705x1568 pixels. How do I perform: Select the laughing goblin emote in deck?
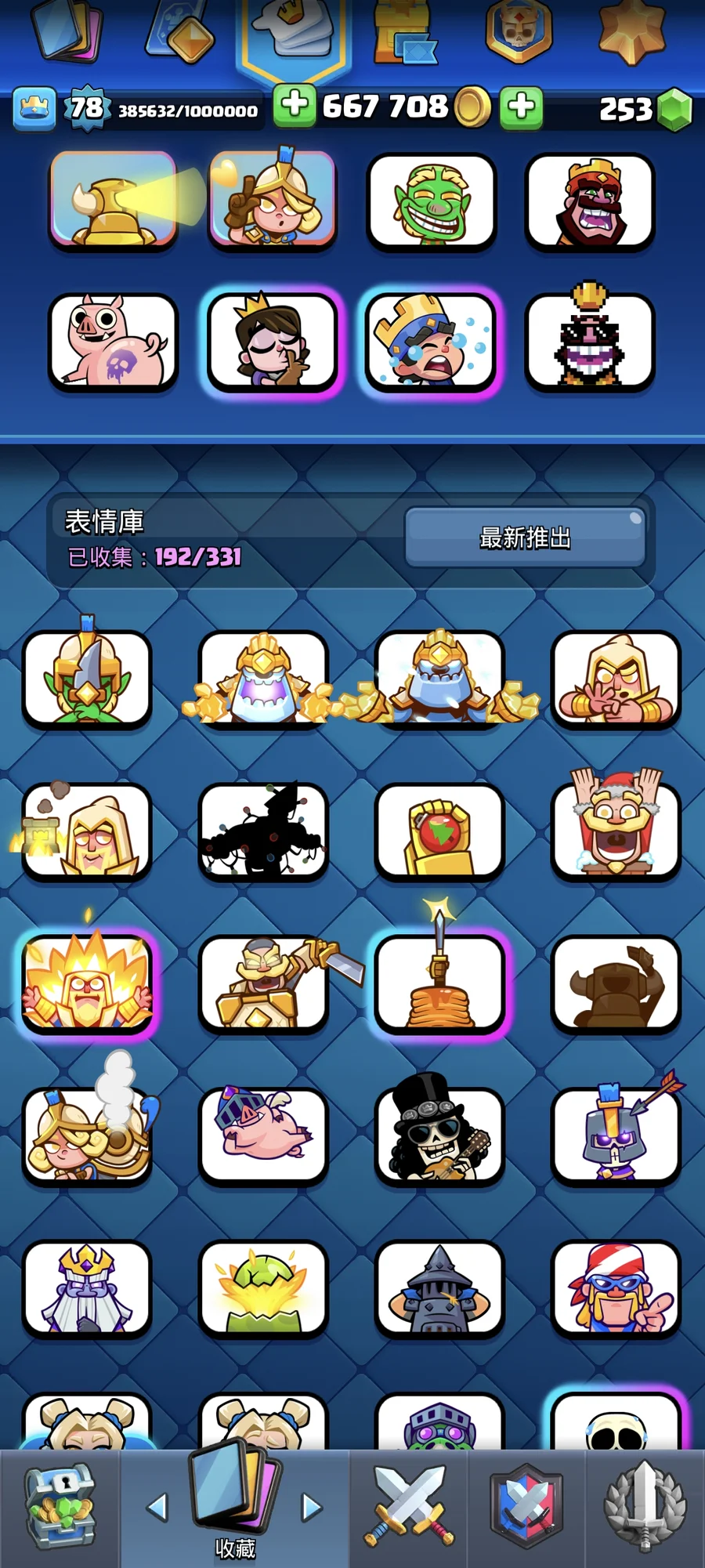pos(432,201)
